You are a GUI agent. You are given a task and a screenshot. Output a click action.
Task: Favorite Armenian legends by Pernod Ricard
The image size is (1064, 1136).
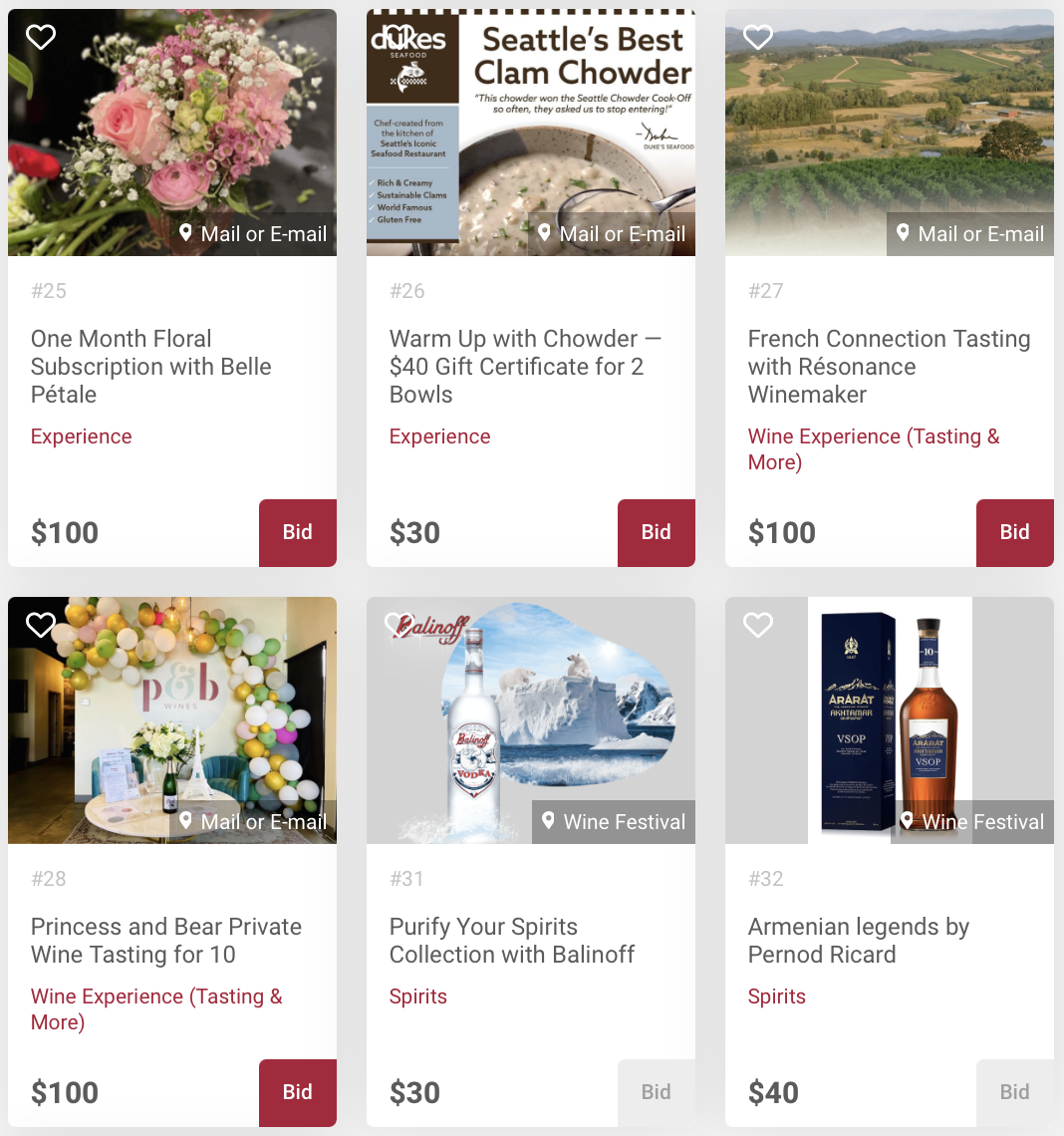point(758,626)
